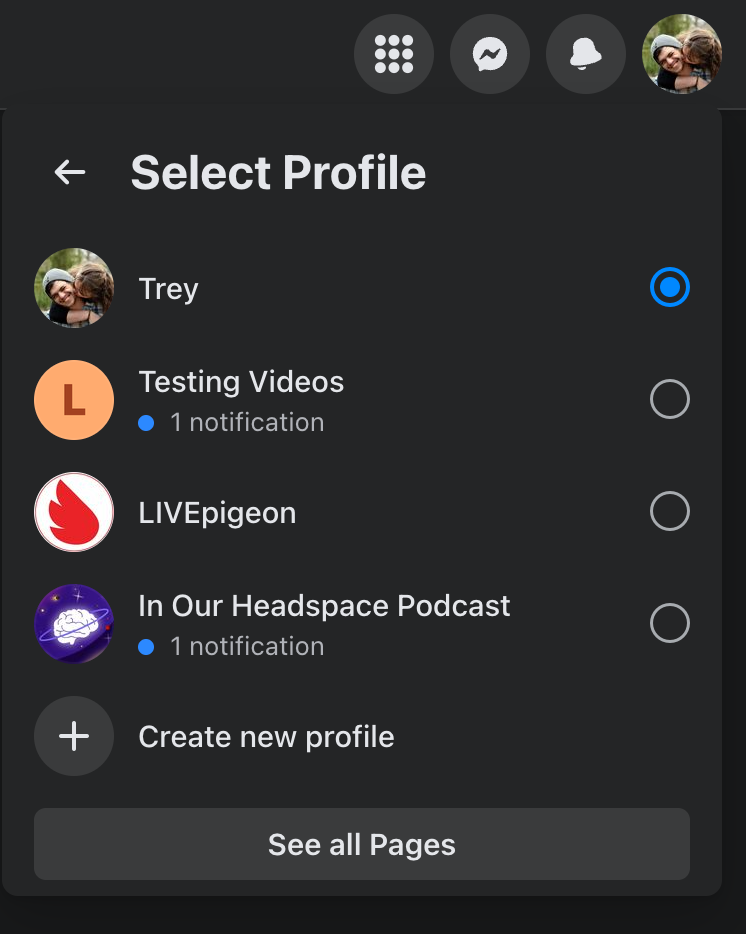Viewport: 746px width, 934px height.
Task: Switch to the Testing Videos profile
Action: click(x=669, y=400)
